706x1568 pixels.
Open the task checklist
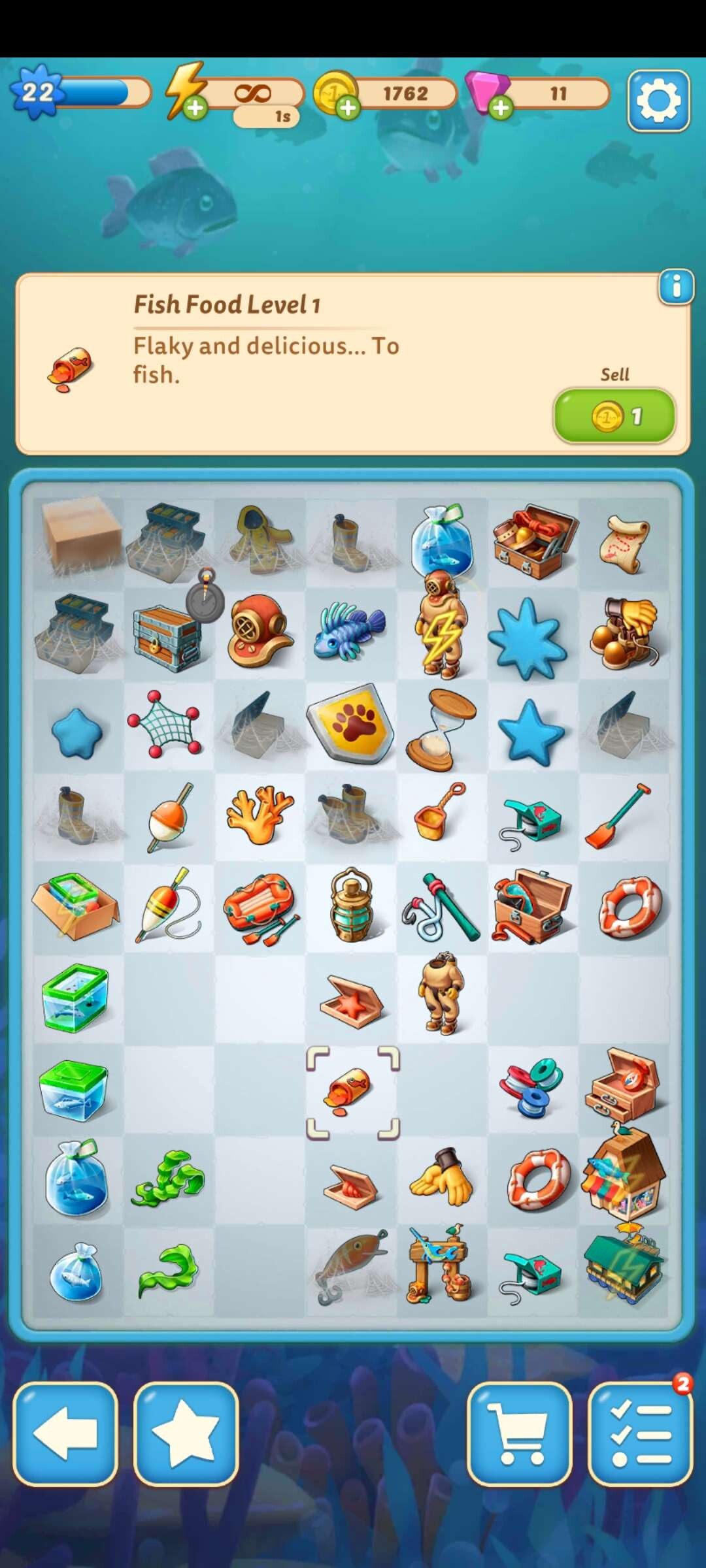[x=640, y=1433]
